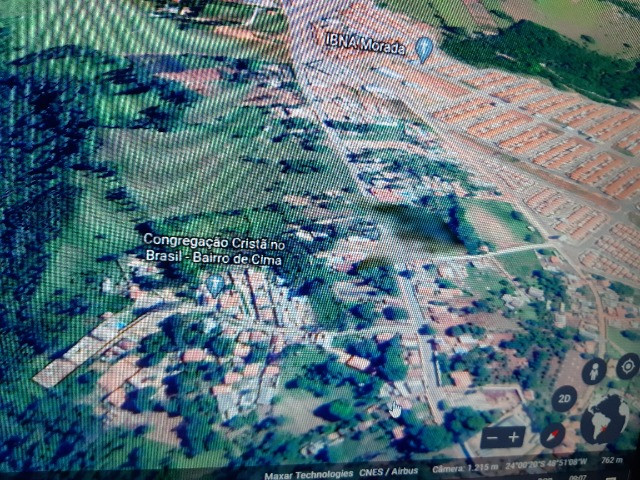Open Street View with the pegman icon
This screenshot has height=480, width=640.
coord(594,371)
